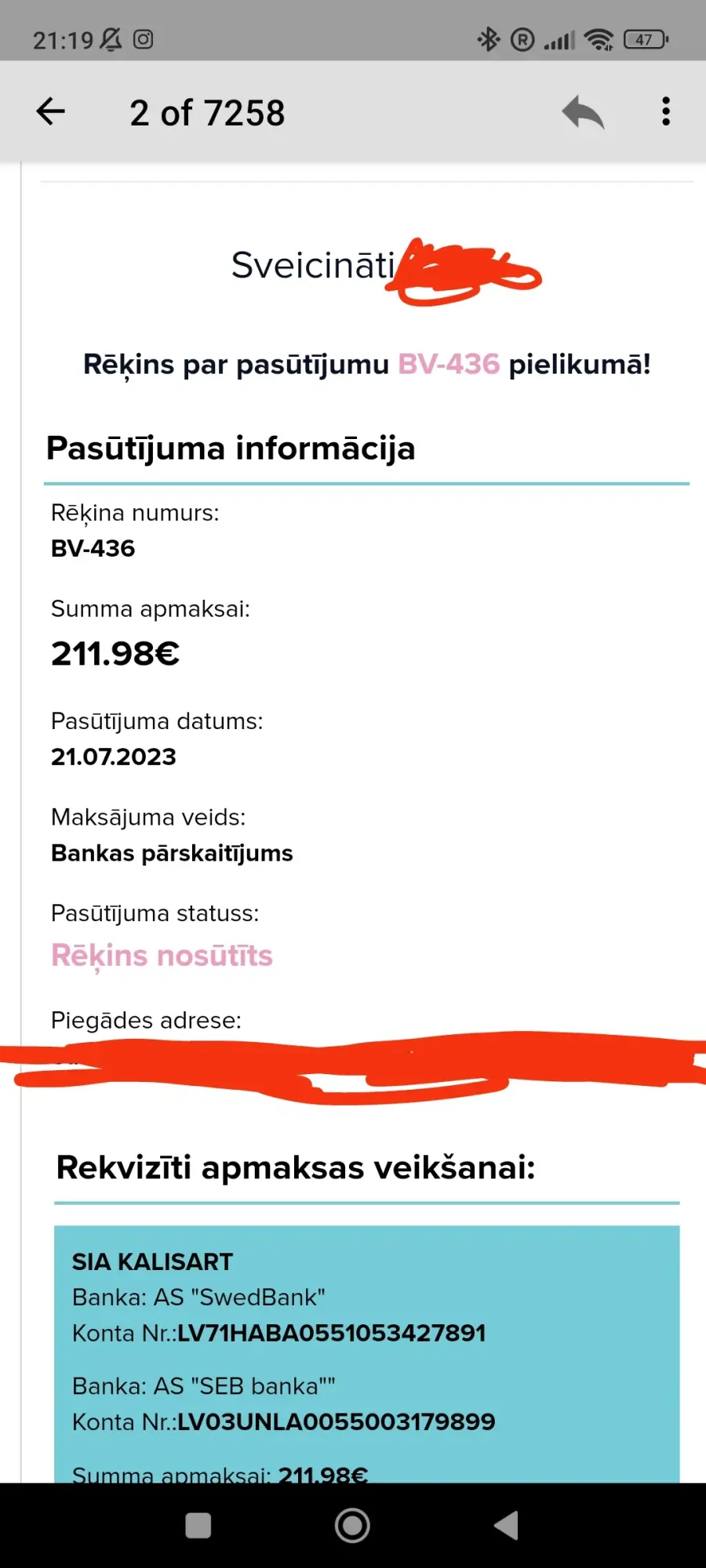Open the three-dot overflow menu
Image resolution: width=706 pixels, height=1568 pixels.
pyautogui.click(x=665, y=111)
